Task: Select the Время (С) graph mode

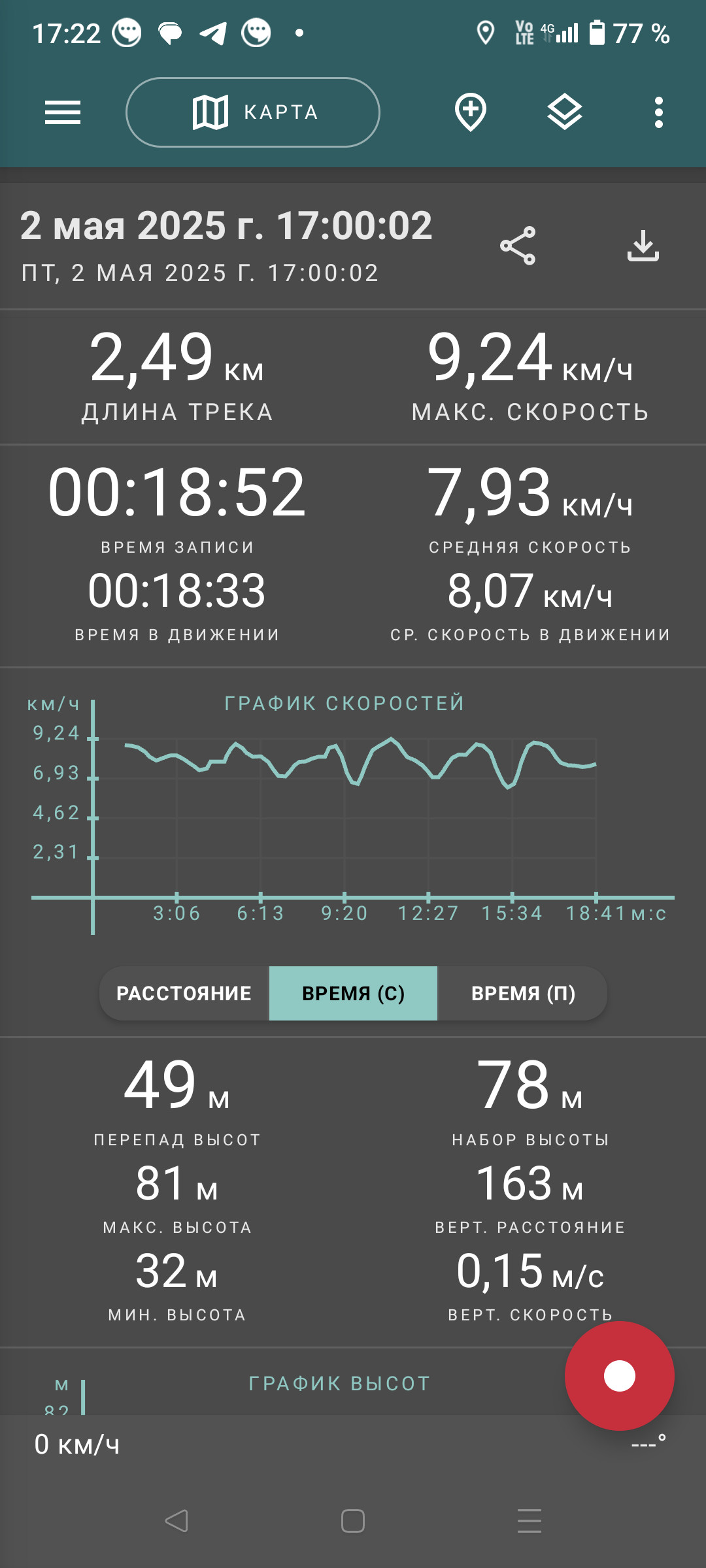Action: tap(353, 993)
